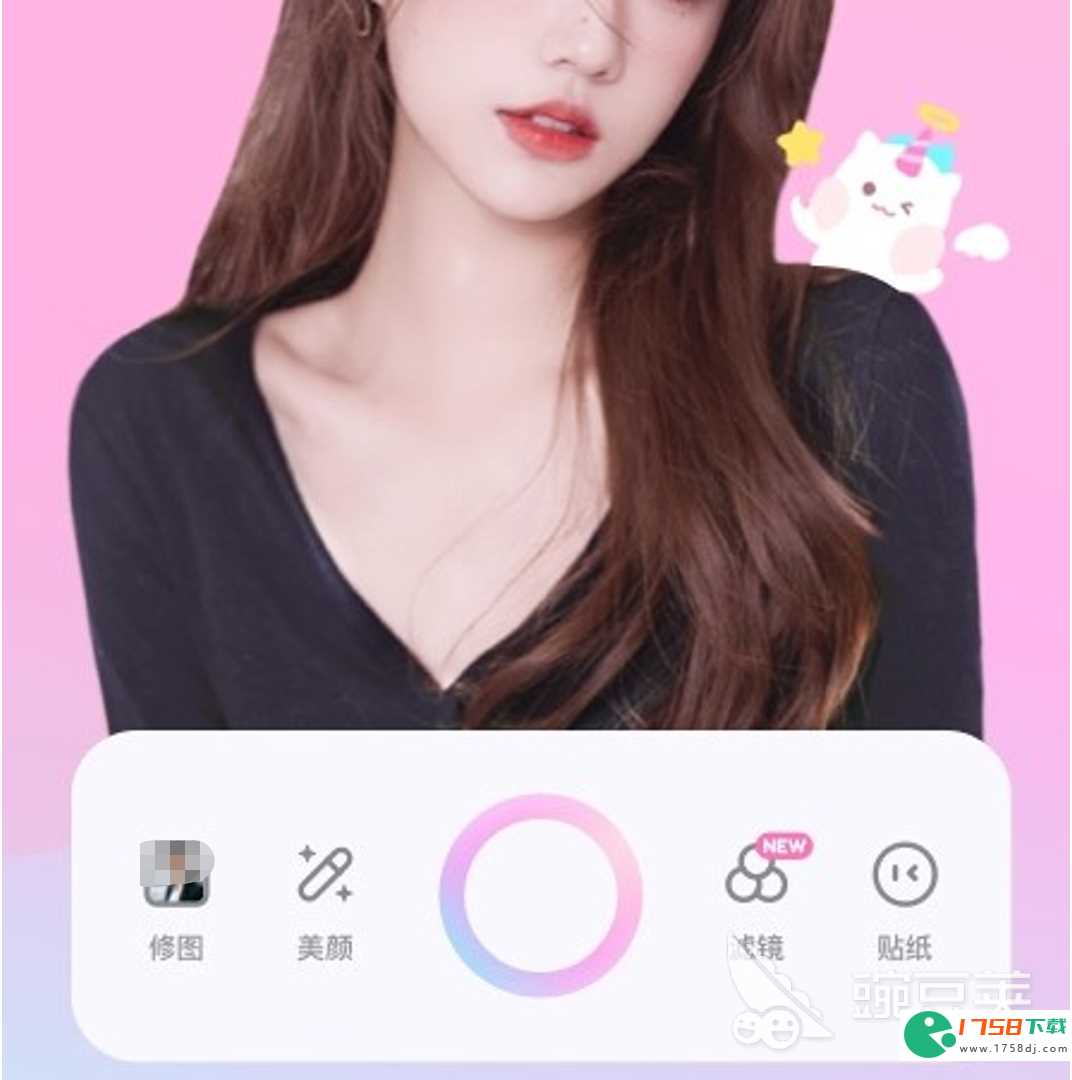The height and width of the screenshot is (1080, 1072).
Task: Tap the round shutter button
Action: point(540,895)
